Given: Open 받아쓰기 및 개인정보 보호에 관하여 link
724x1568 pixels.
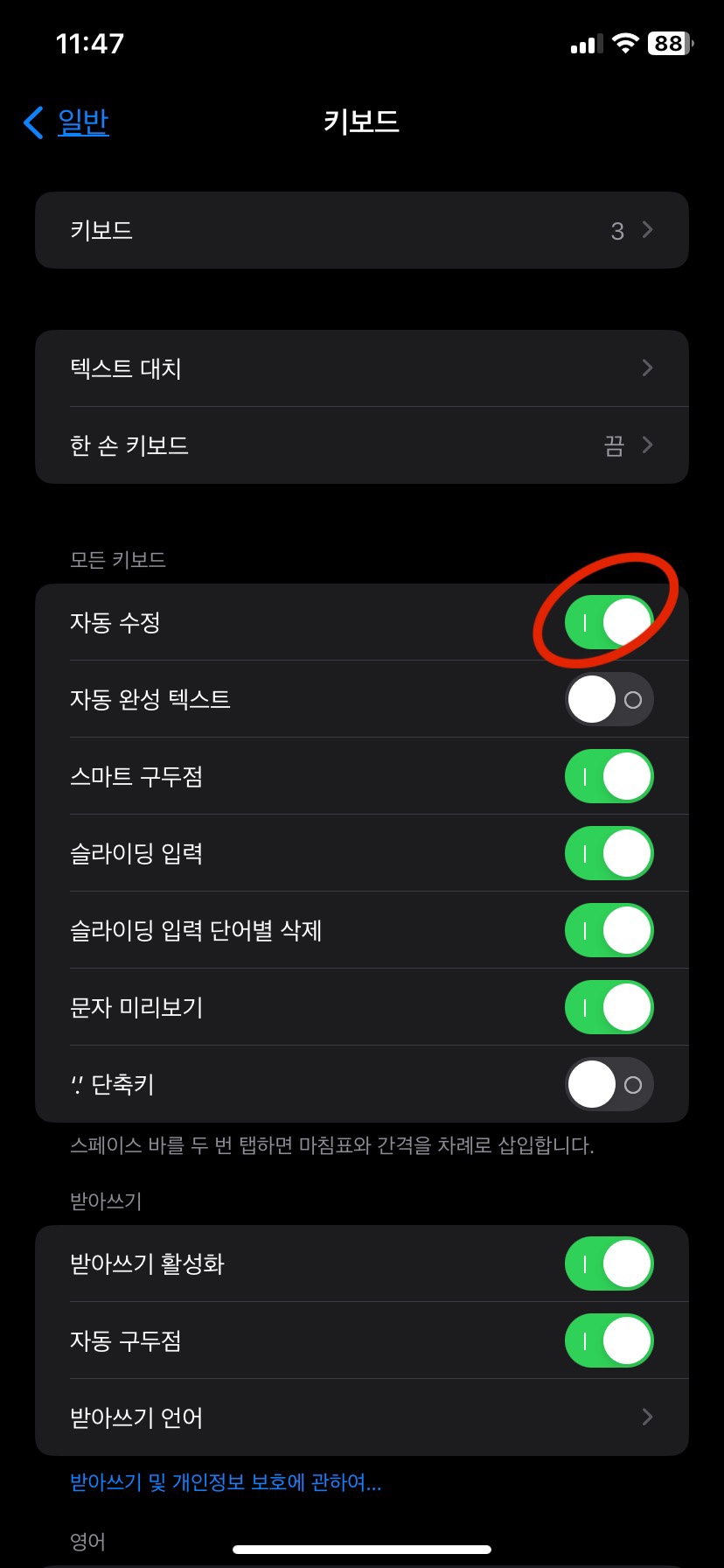Looking at the screenshot, I should pyautogui.click(x=226, y=1482).
